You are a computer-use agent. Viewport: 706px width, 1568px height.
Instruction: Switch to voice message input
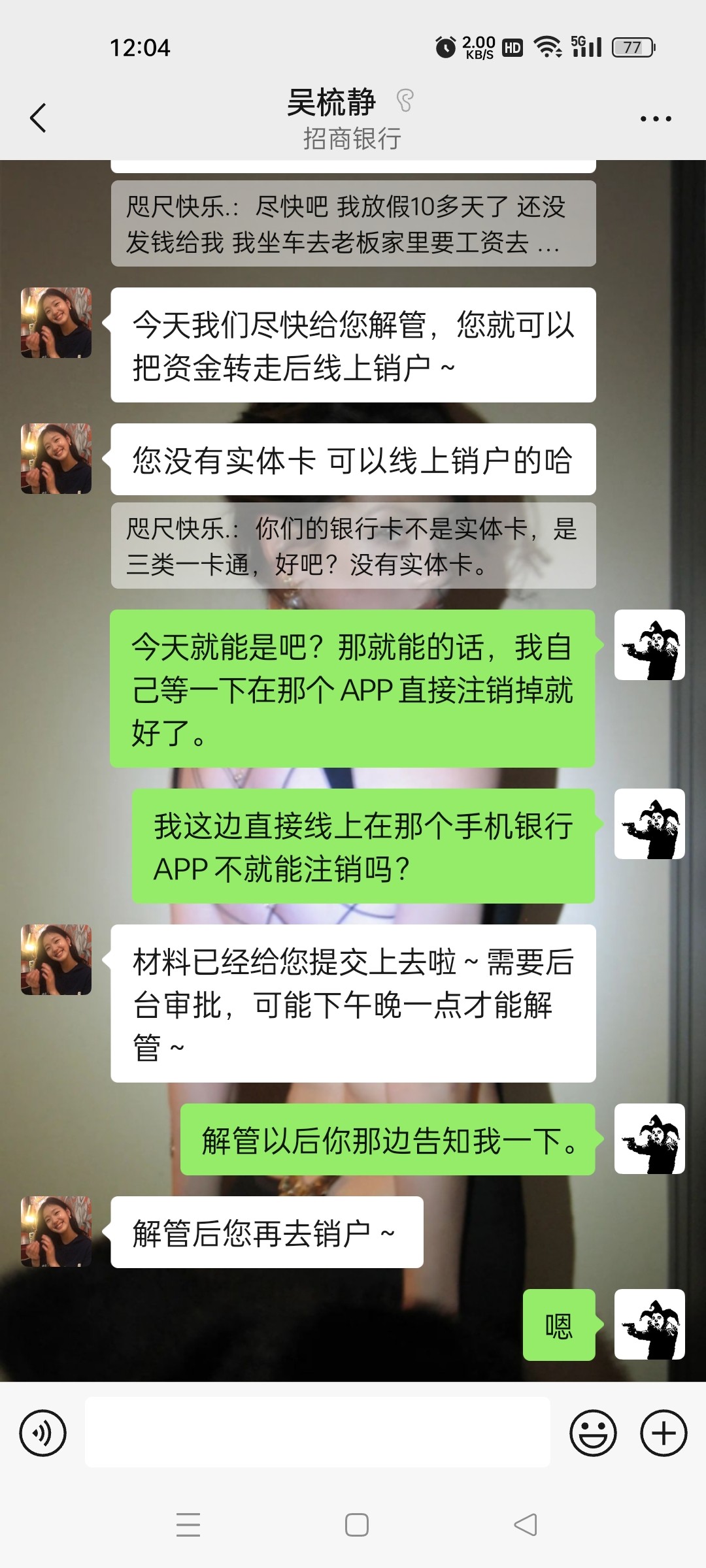(43, 1433)
